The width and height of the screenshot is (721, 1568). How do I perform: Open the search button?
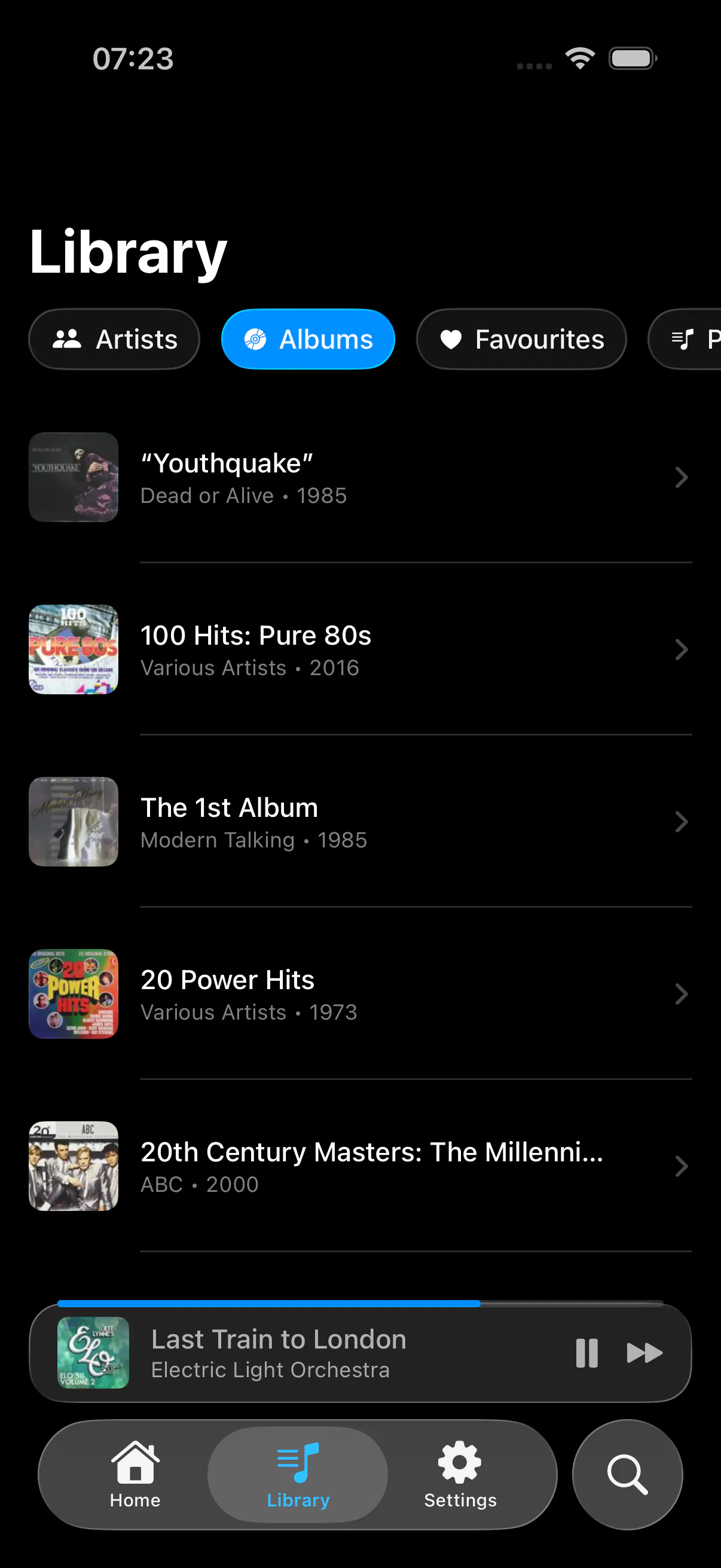[627, 1474]
